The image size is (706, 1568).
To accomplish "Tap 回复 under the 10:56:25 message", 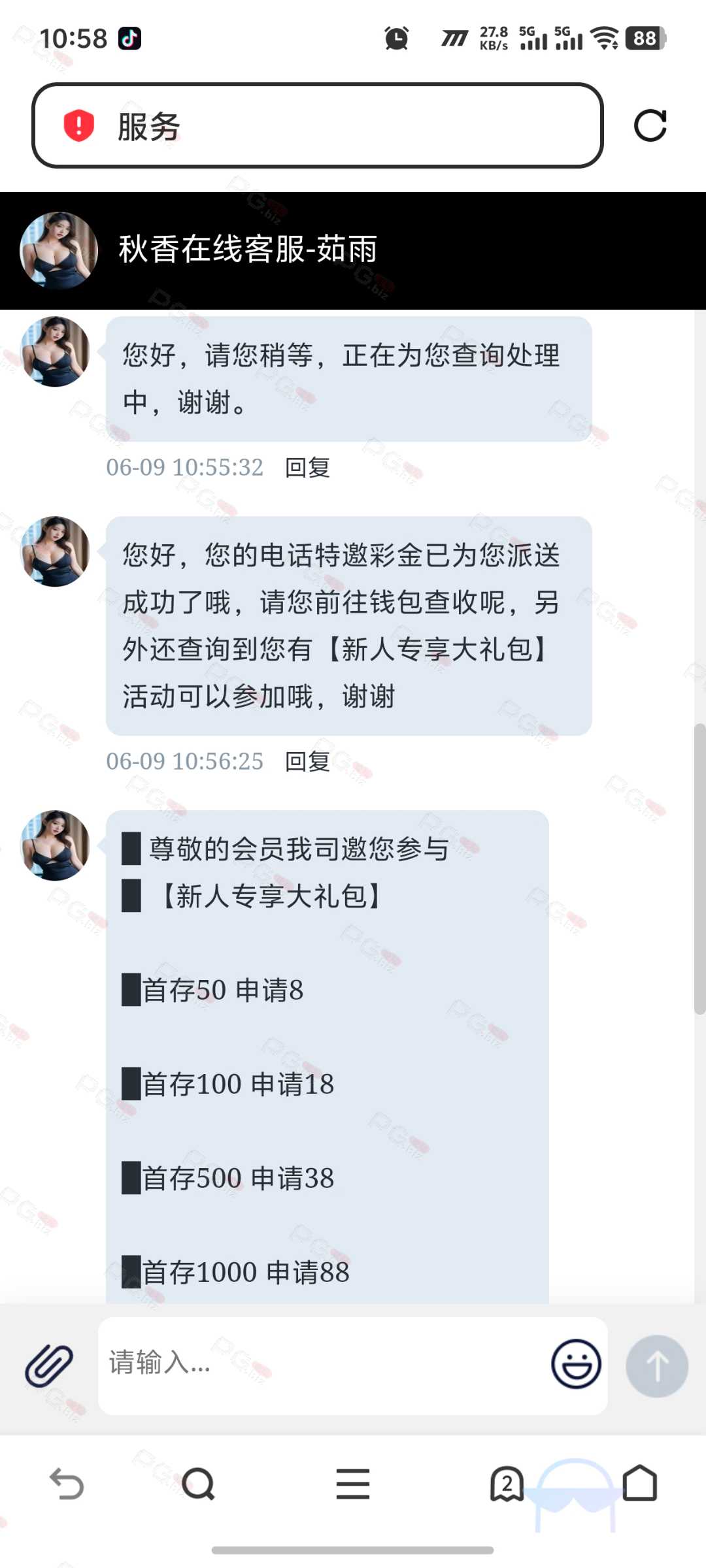I will tap(307, 762).
